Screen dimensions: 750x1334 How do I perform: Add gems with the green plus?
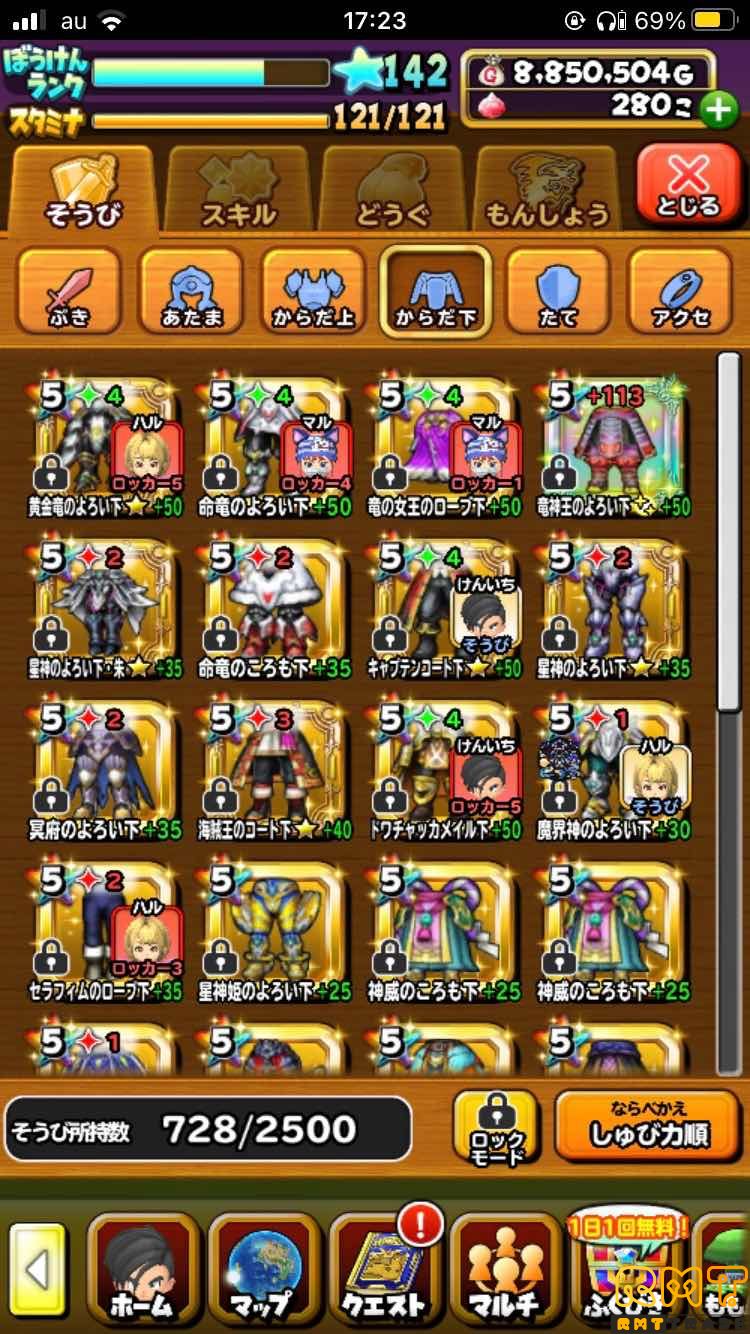tap(717, 109)
